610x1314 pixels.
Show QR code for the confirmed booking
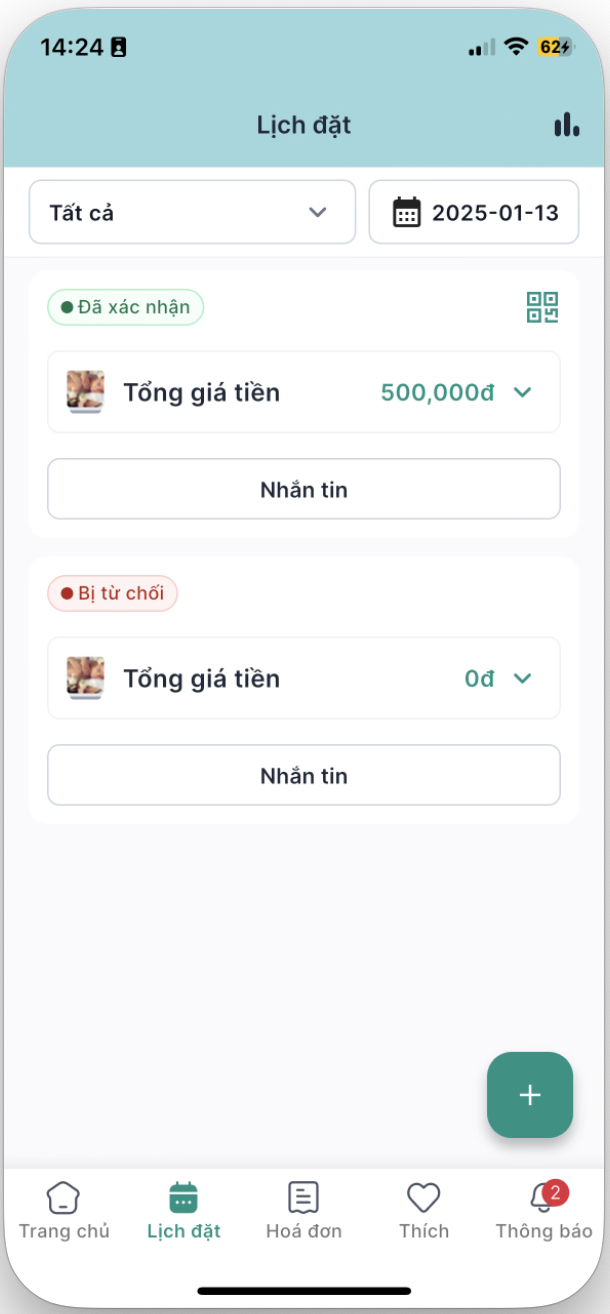[542, 307]
